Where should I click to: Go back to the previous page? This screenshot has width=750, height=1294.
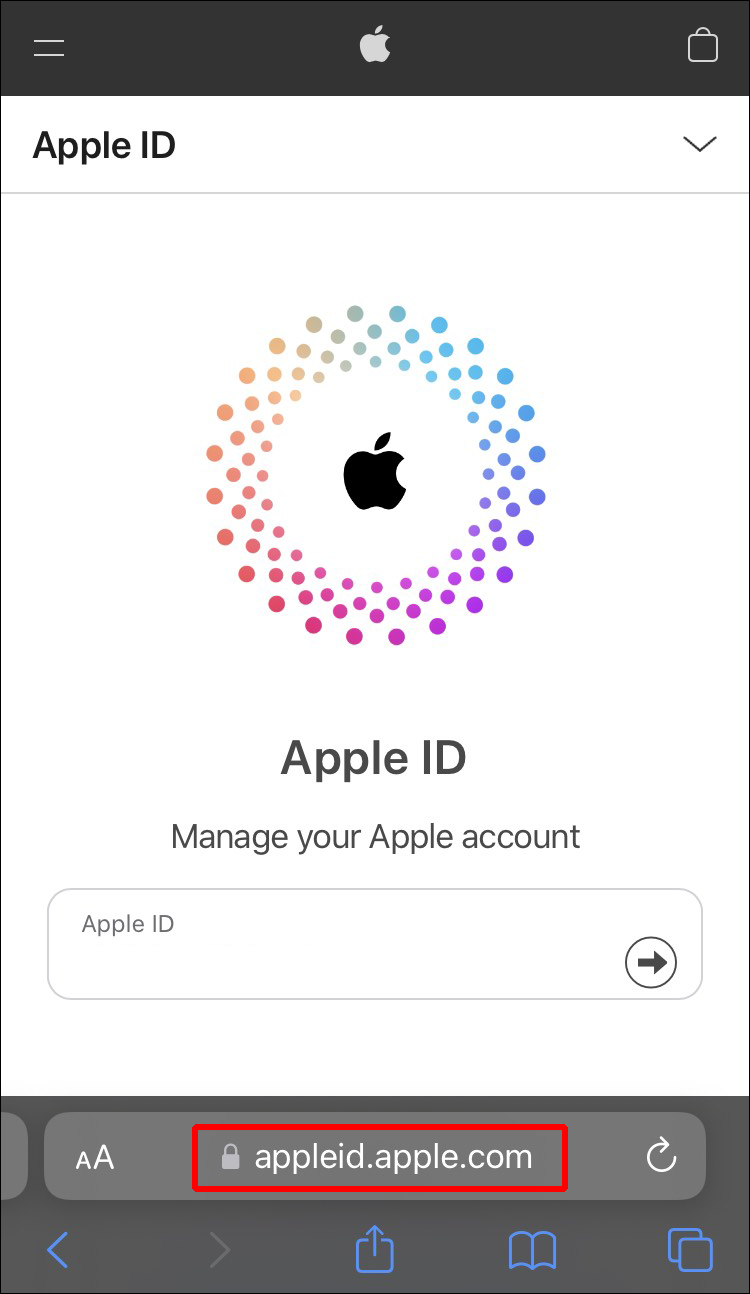tap(58, 1250)
